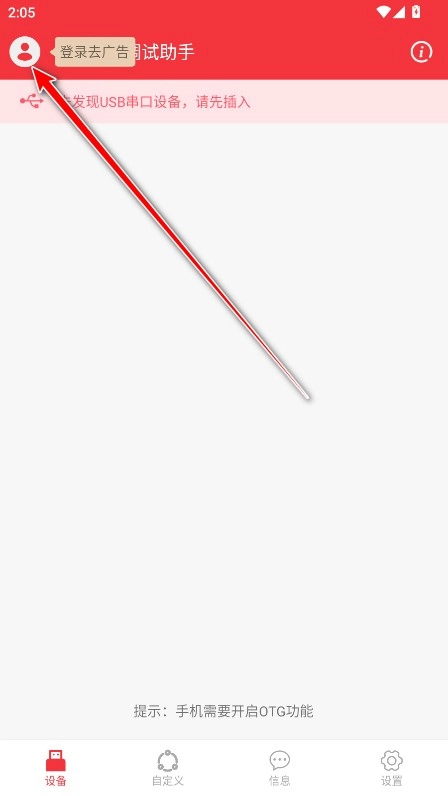Open the info icon in the header

(421, 52)
